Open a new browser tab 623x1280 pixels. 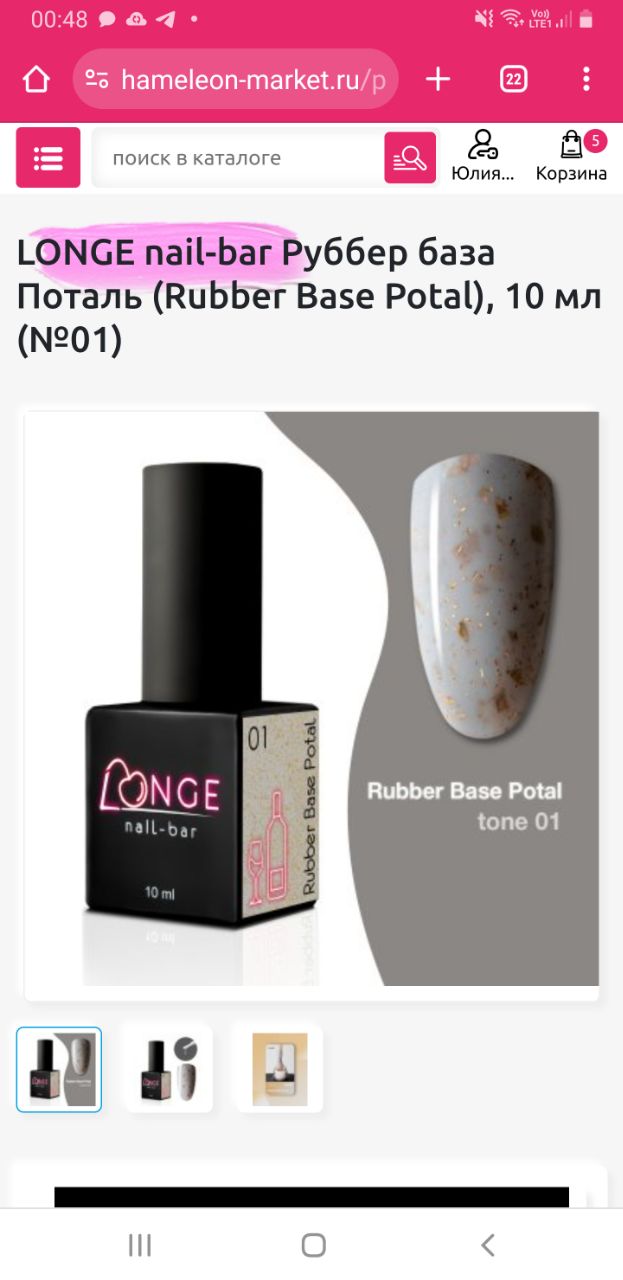(x=438, y=80)
